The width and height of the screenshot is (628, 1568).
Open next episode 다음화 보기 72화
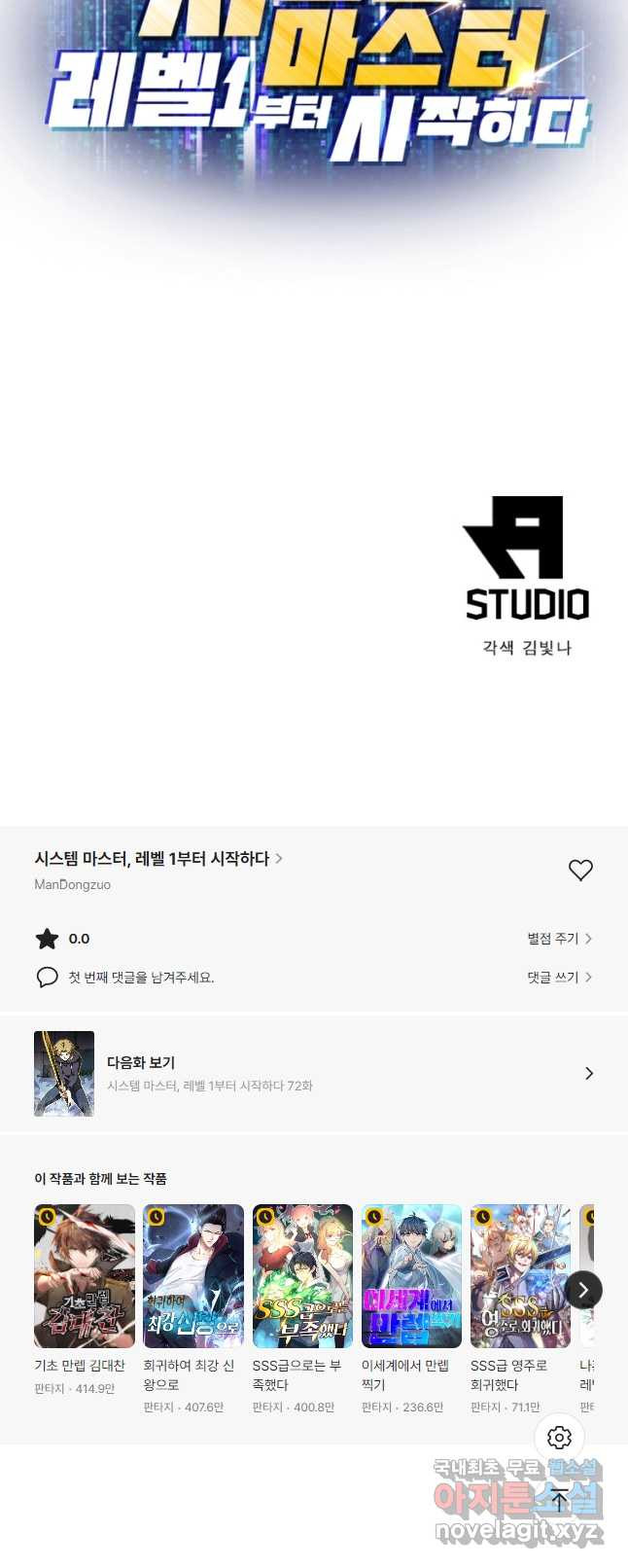(x=314, y=1074)
